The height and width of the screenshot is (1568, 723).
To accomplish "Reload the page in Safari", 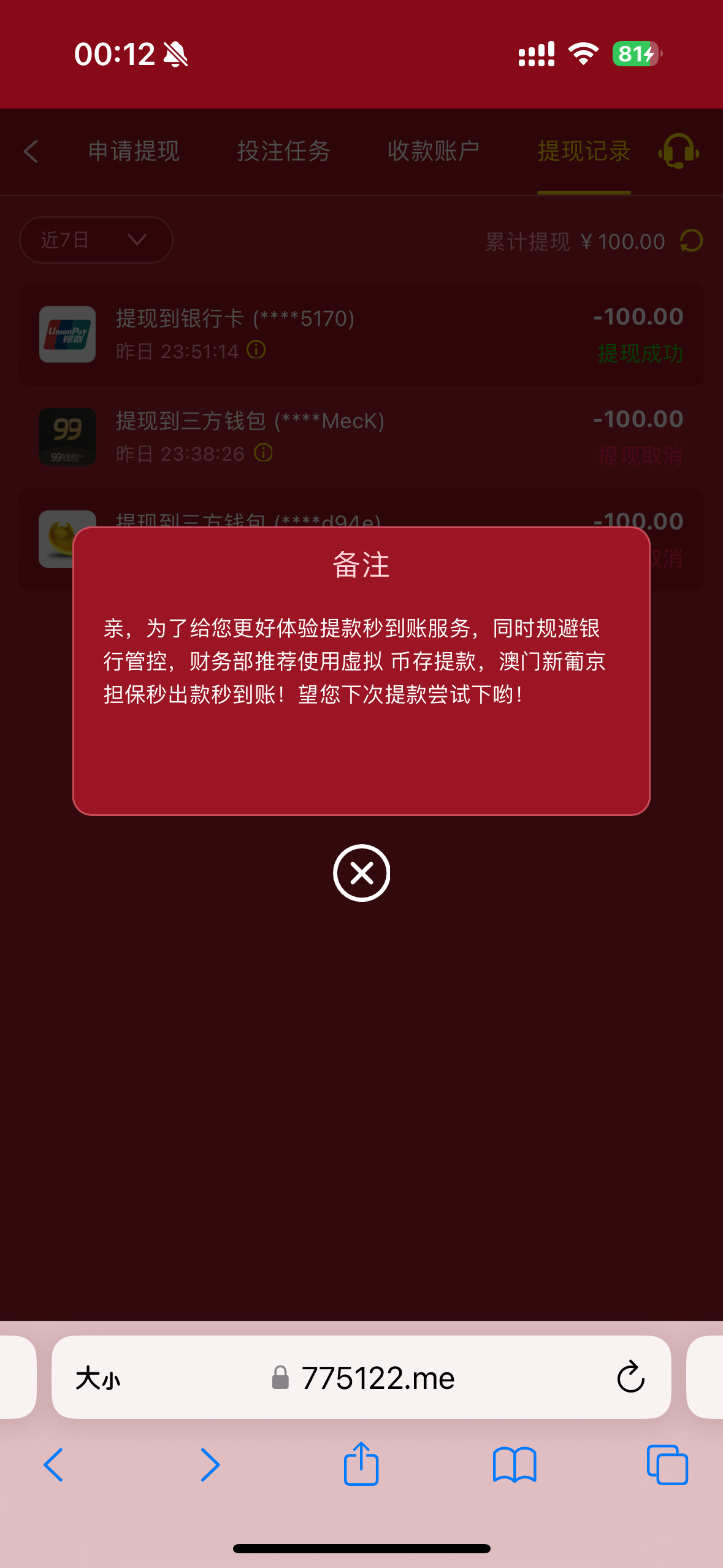I will 630,1378.
